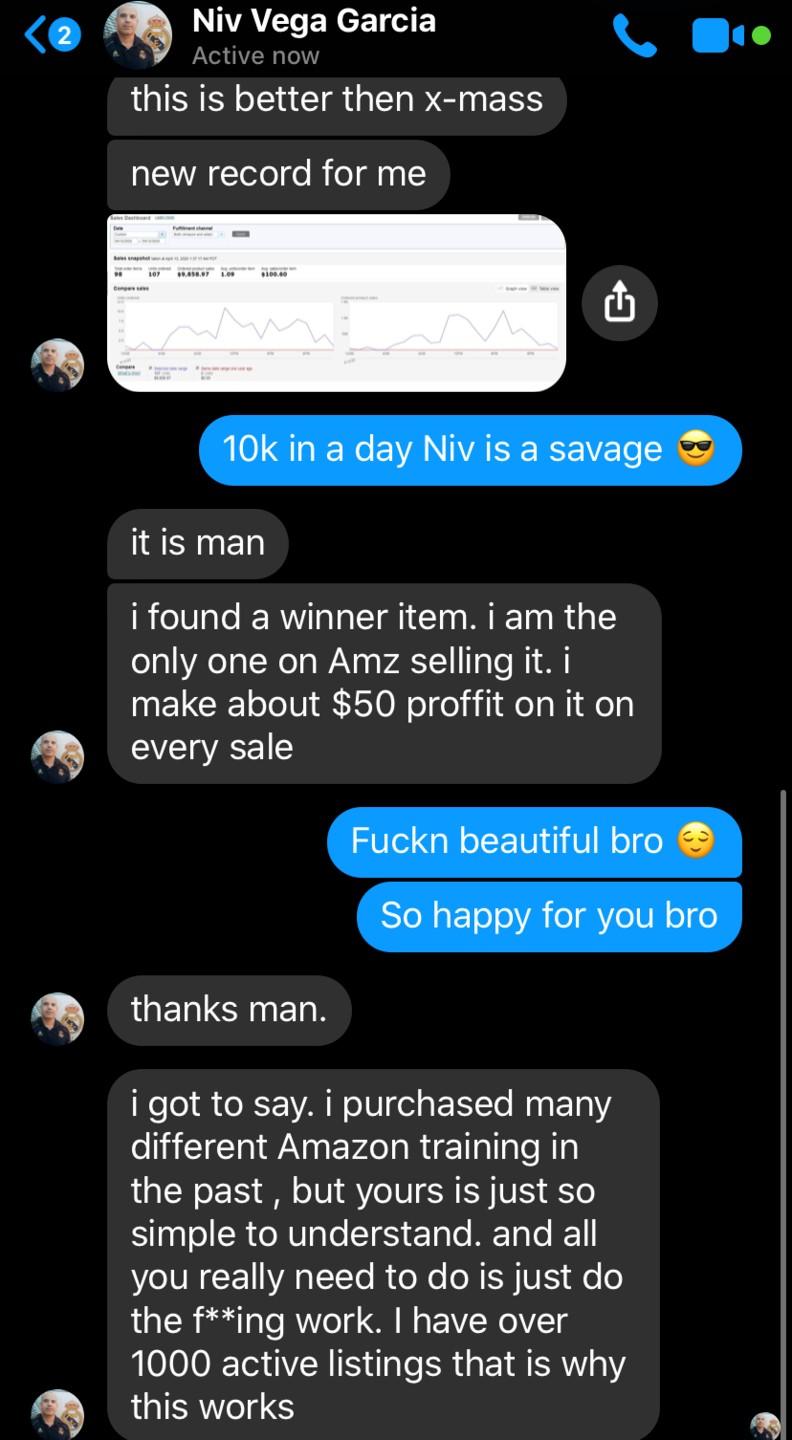Start a voice call with Niv

pyautogui.click(x=634, y=37)
